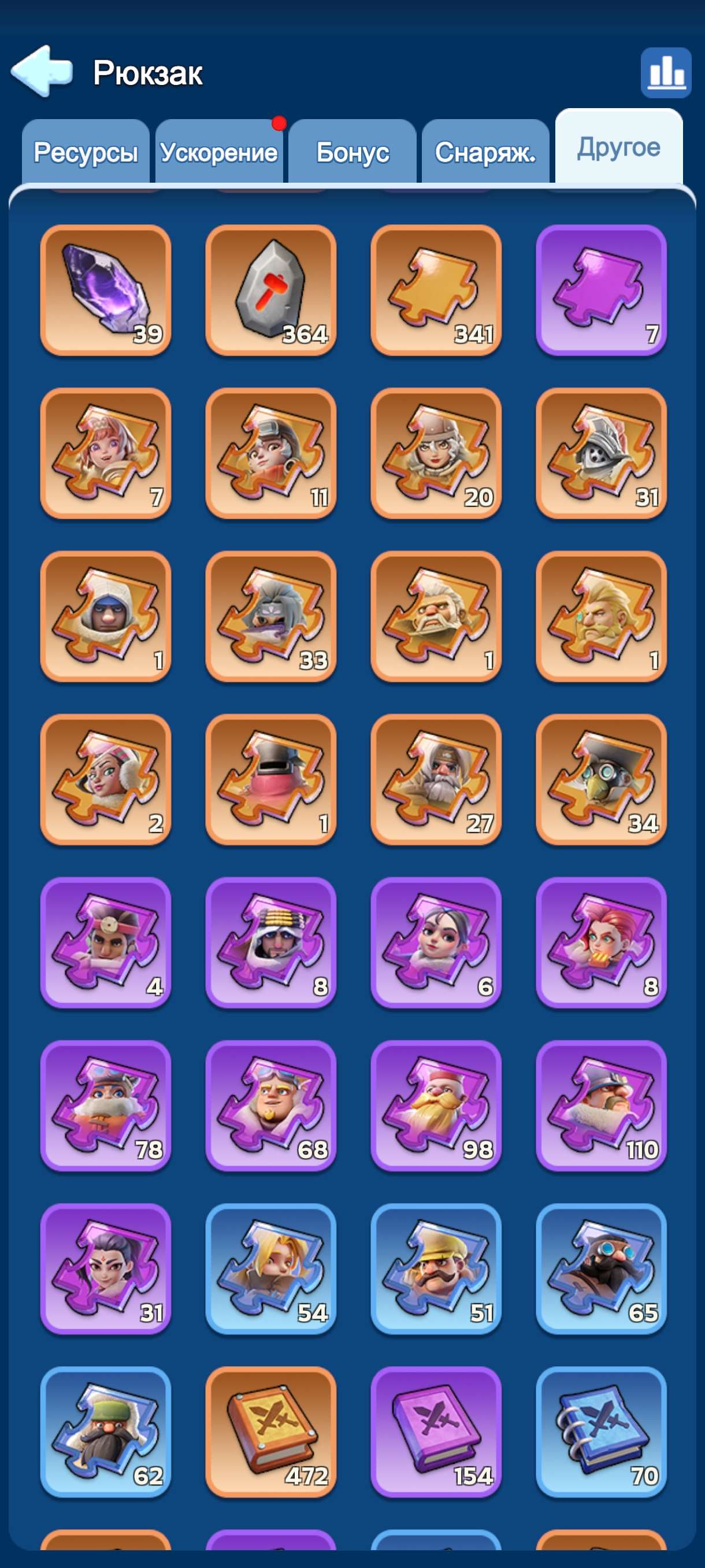705x1568 pixels.
Task: Open the Бонус tab
Action: 352,151
